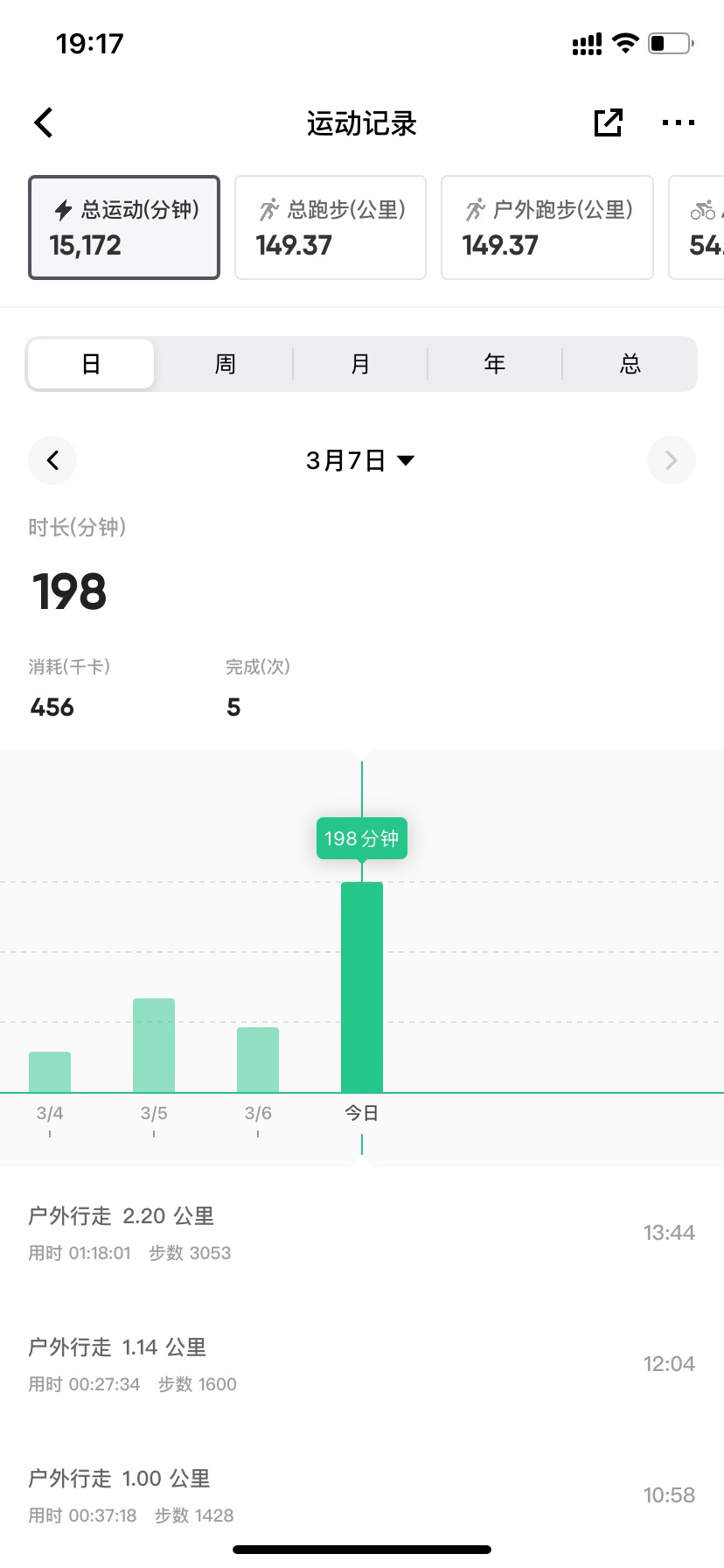
Task: Share the exercise record
Action: click(608, 122)
